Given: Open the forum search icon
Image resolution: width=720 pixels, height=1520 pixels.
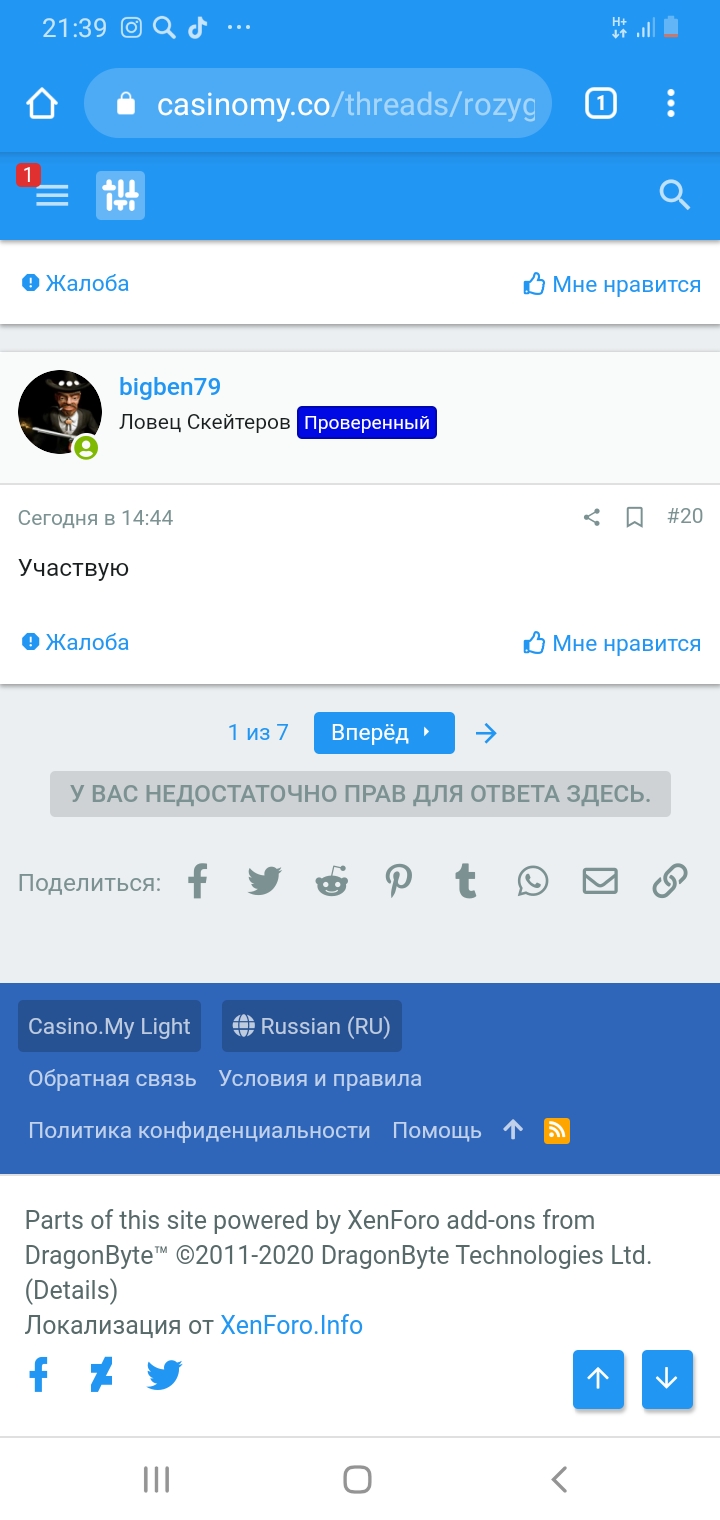Looking at the screenshot, I should pos(676,195).
